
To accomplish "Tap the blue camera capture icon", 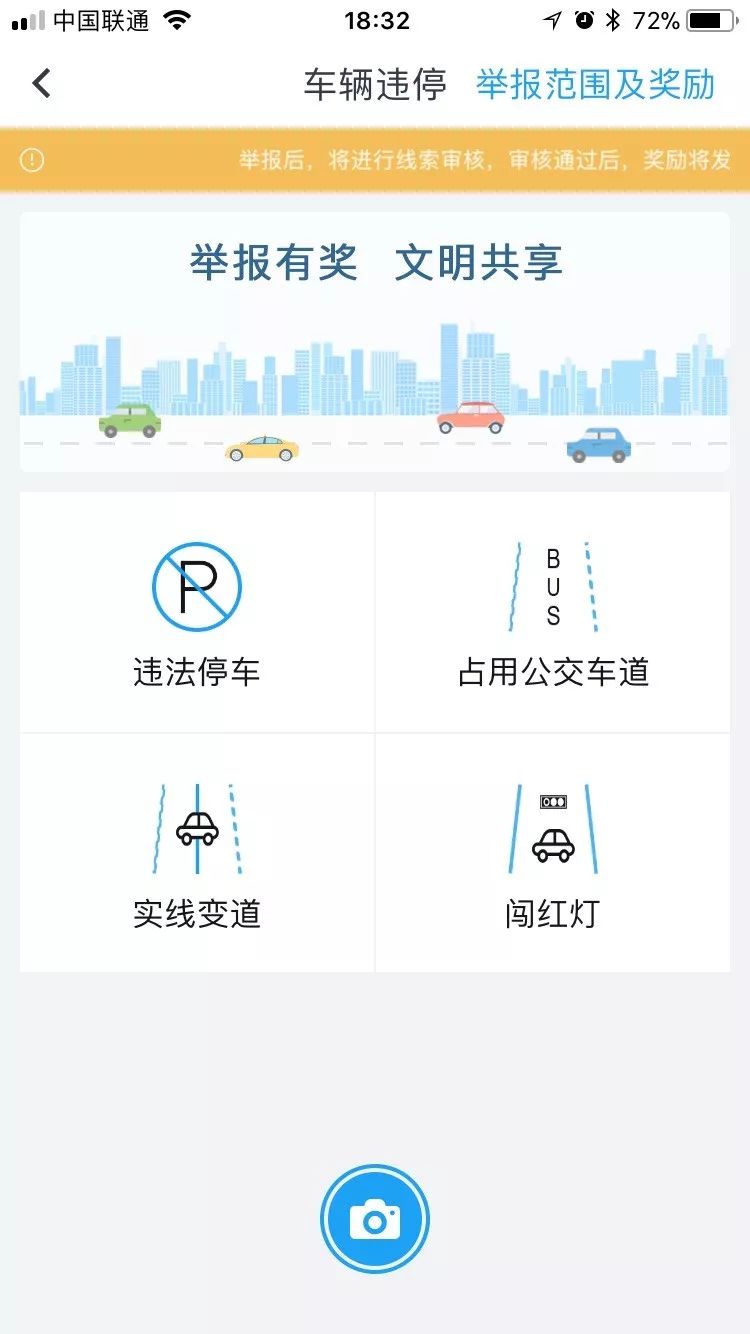I will tap(375, 1218).
